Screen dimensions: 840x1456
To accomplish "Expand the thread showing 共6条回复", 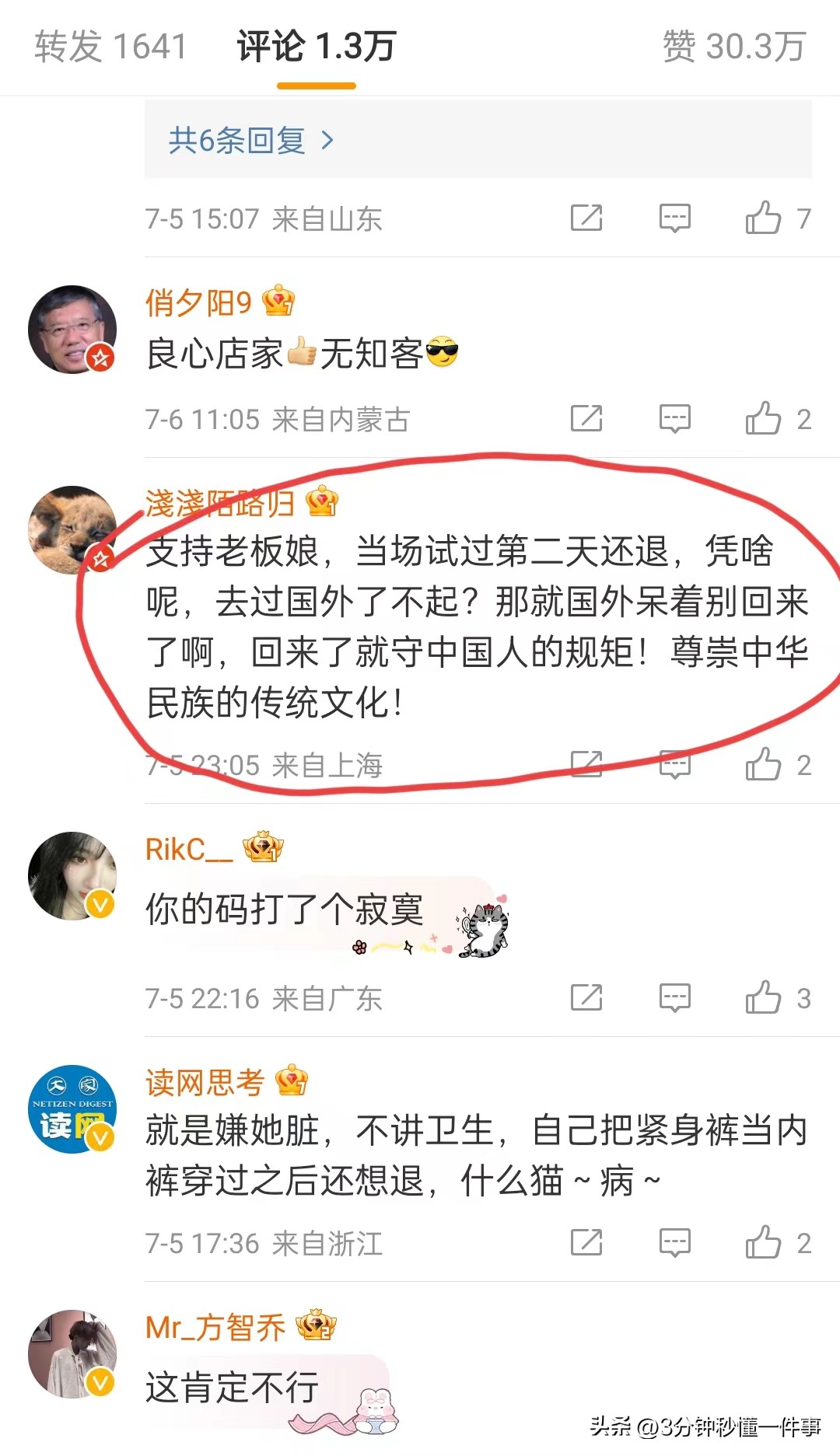I will pos(249,140).
